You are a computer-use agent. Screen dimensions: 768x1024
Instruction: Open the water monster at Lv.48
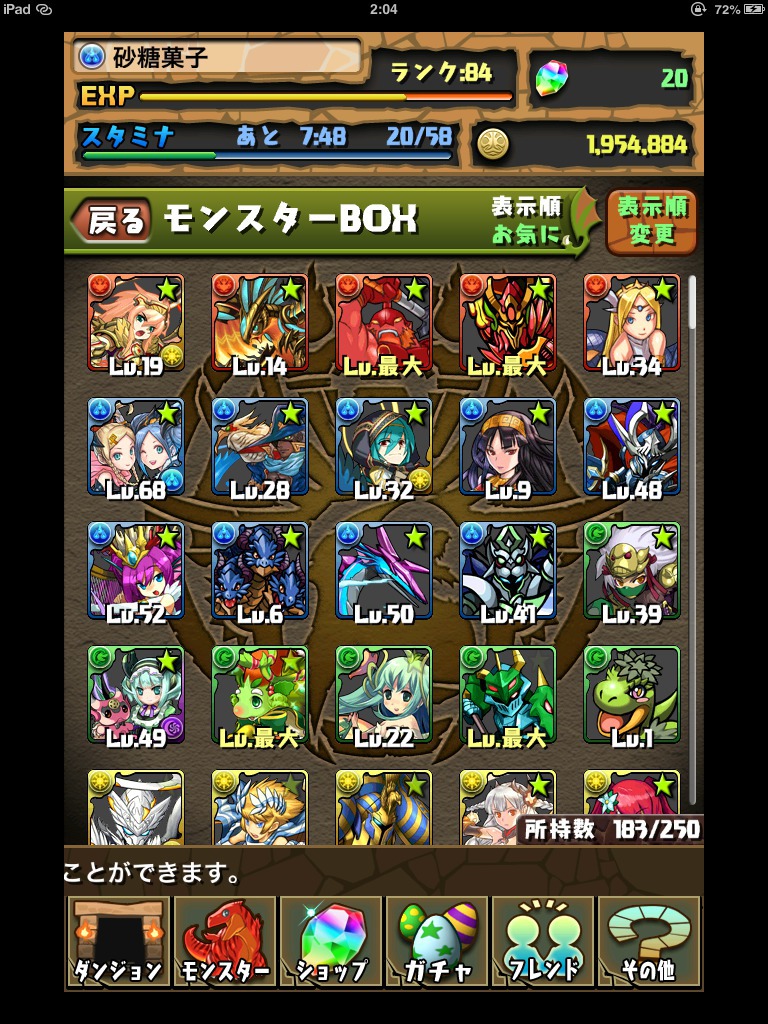(632, 446)
